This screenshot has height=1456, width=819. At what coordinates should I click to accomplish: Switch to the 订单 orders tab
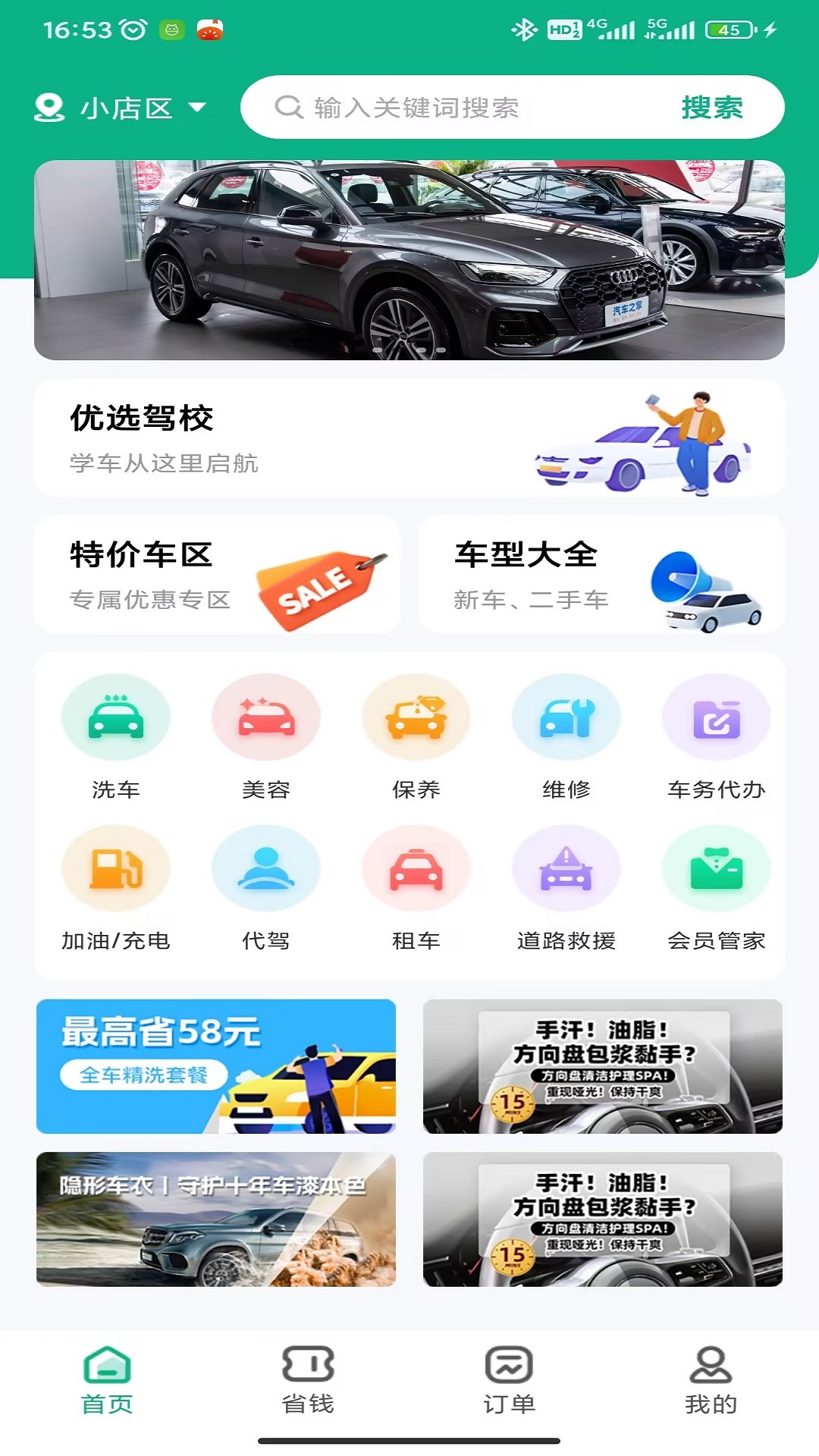click(x=509, y=1380)
